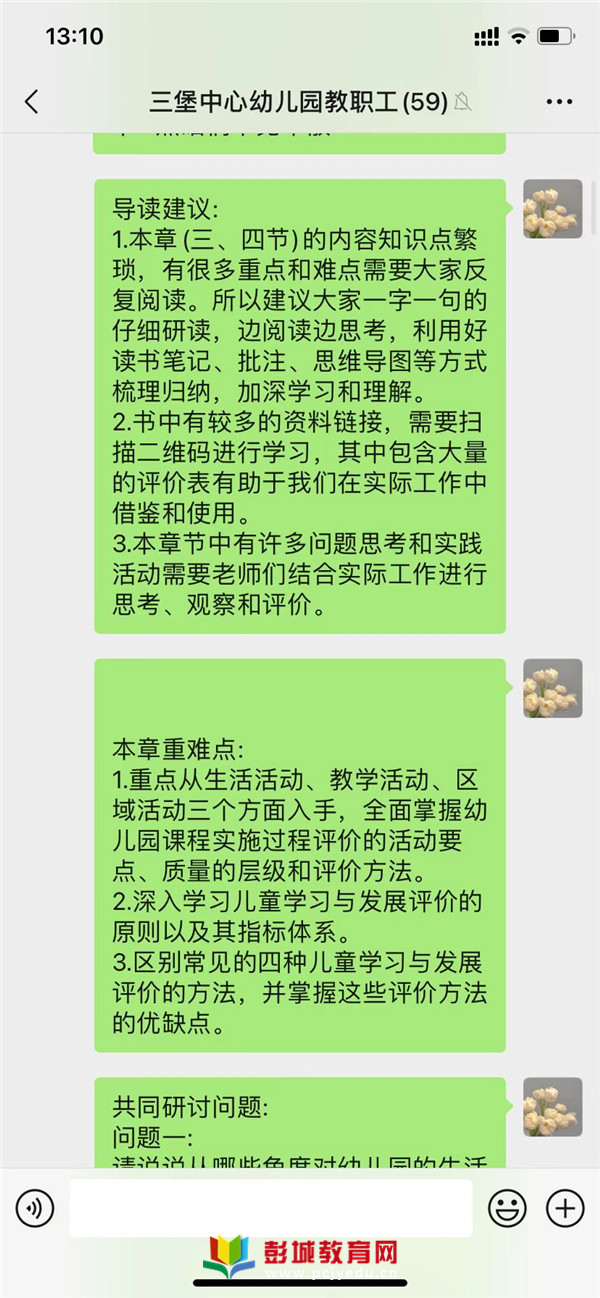This screenshot has width=600, height=1298.
Task: Open sender avatar beside 共同研讨问题 message
Action: 552,1107
